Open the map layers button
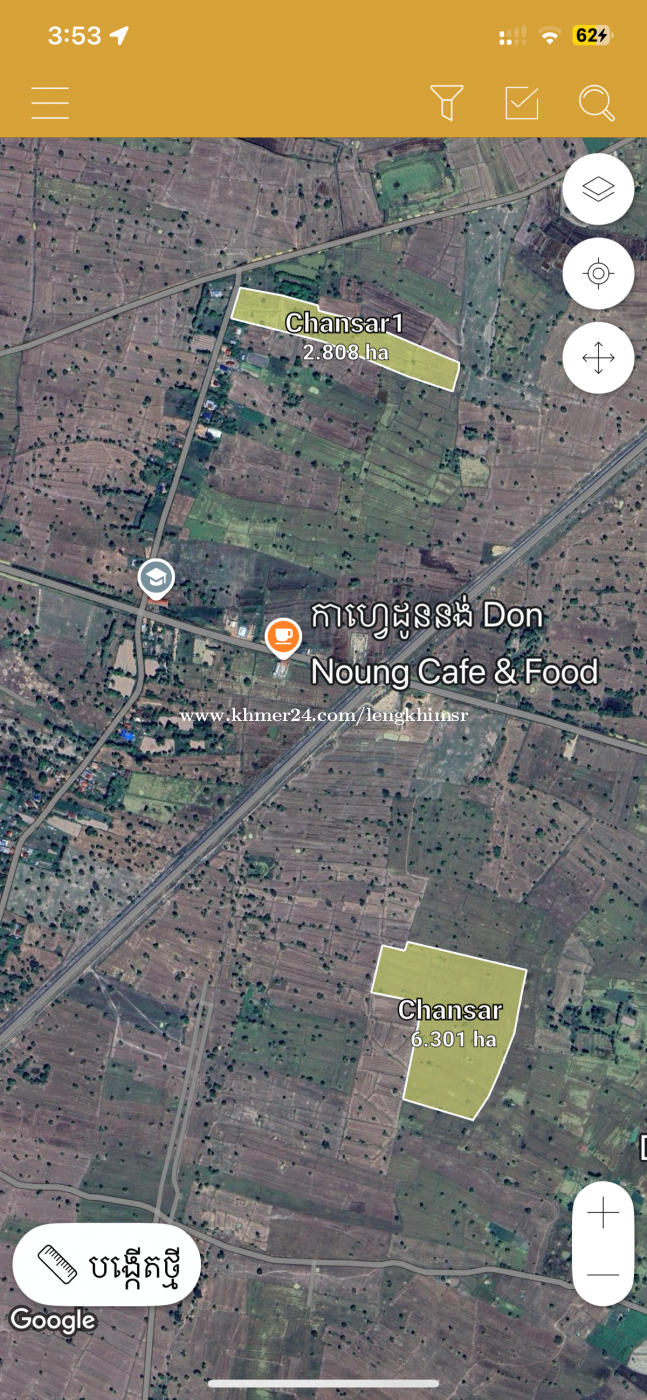Image resolution: width=647 pixels, height=1400 pixels. [598, 188]
